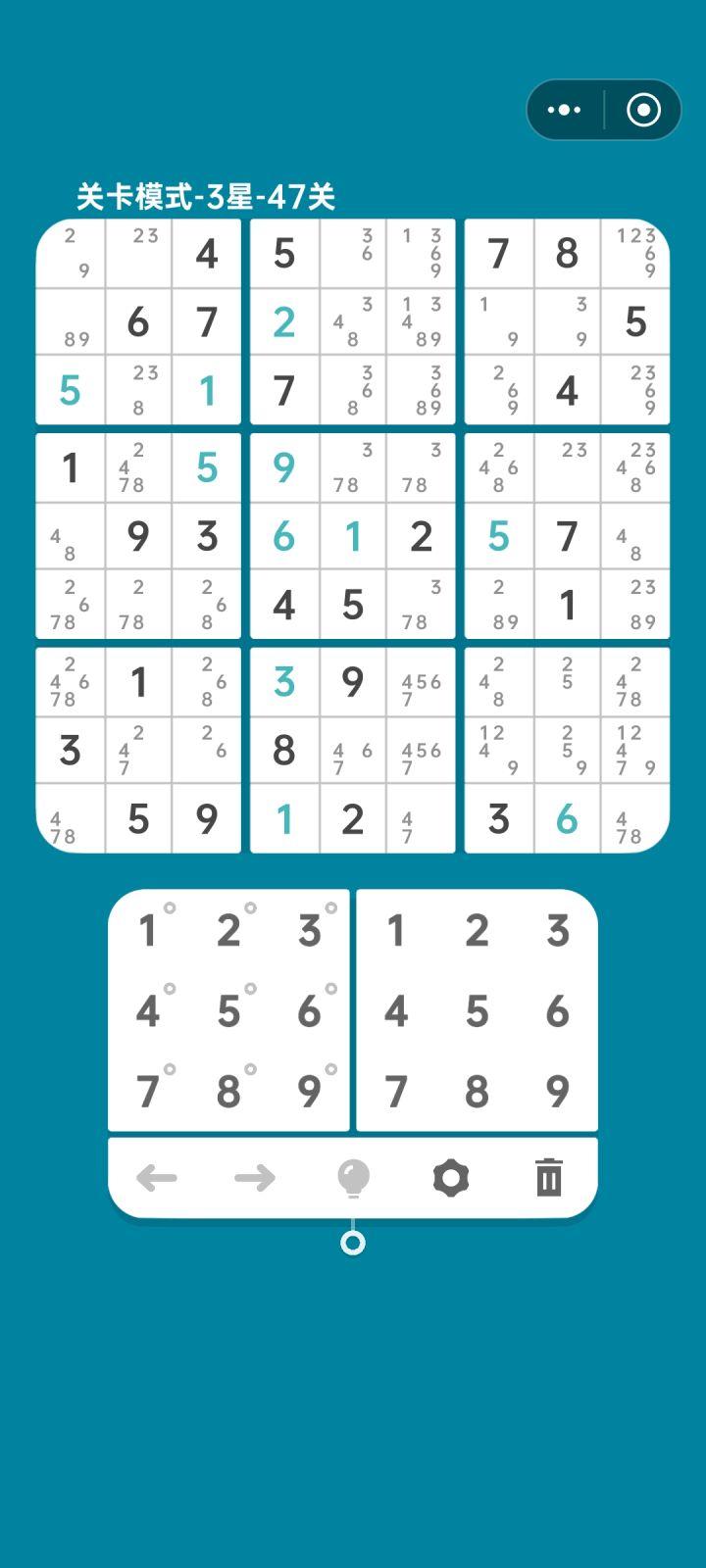Viewport: 706px width, 1568px height.
Task: Click the undo arrow icon
Action: pos(158,1179)
